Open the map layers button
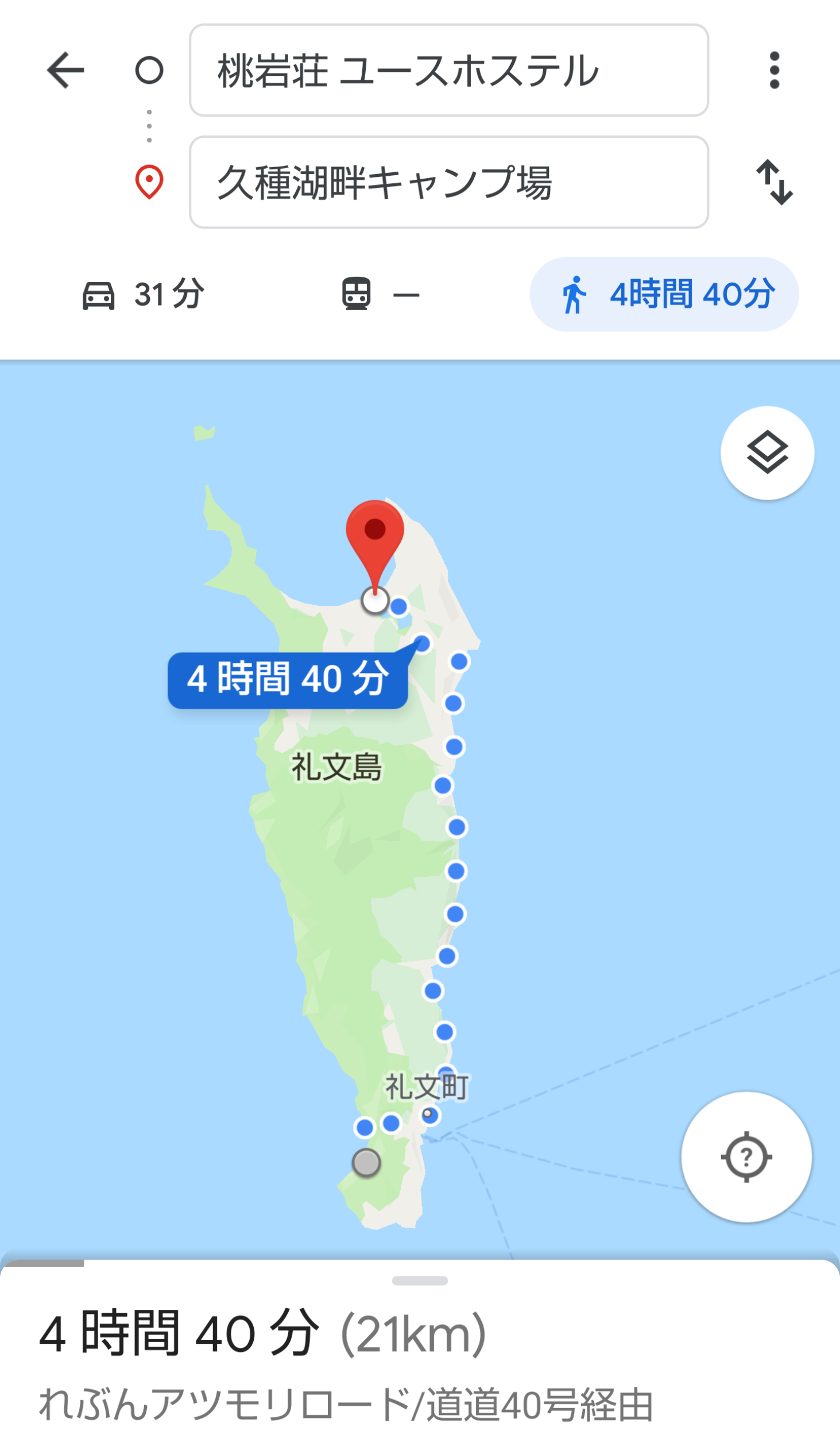The width and height of the screenshot is (840, 1446). tap(767, 453)
